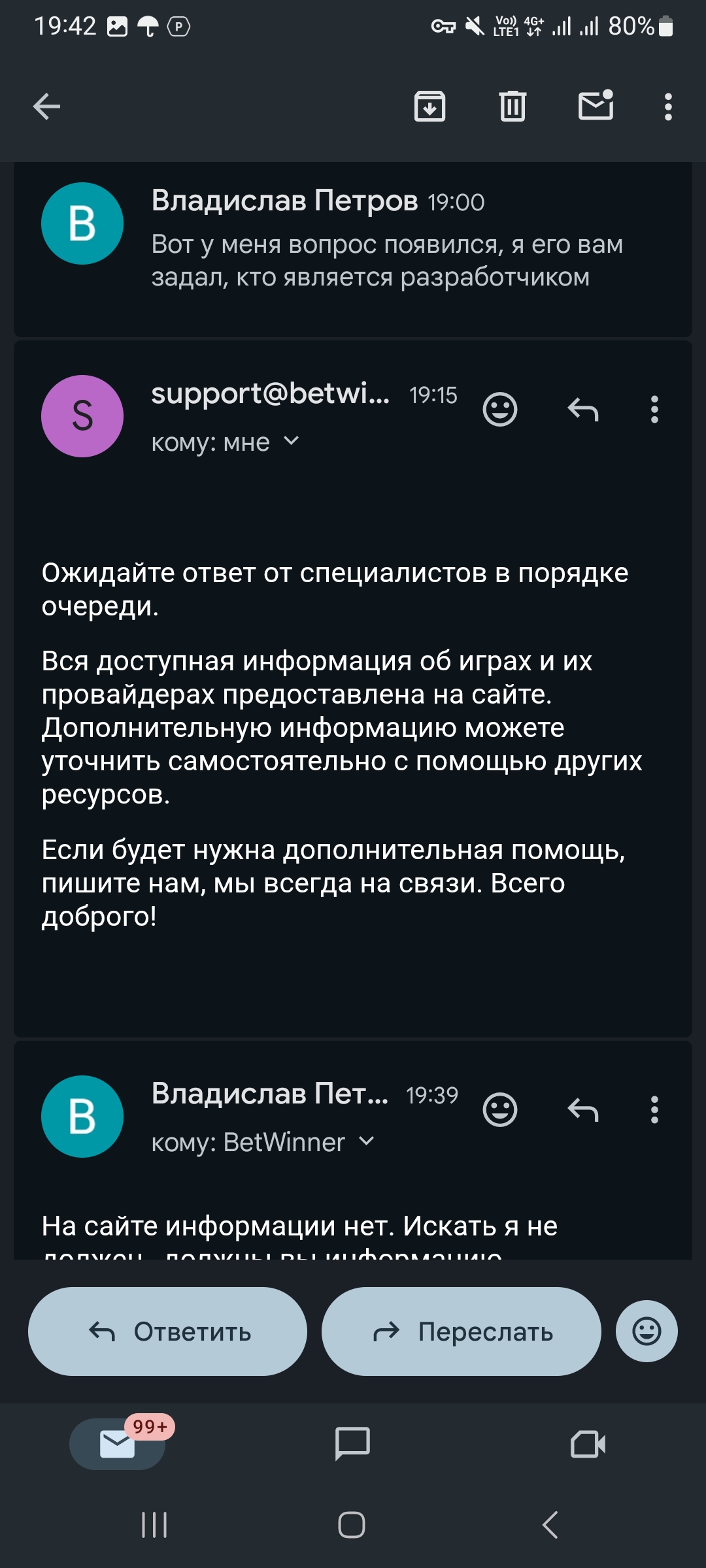The width and height of the screenshot is (706, 1568).
Task: Open recent apps from the navigation bar
Action: 155,1525
